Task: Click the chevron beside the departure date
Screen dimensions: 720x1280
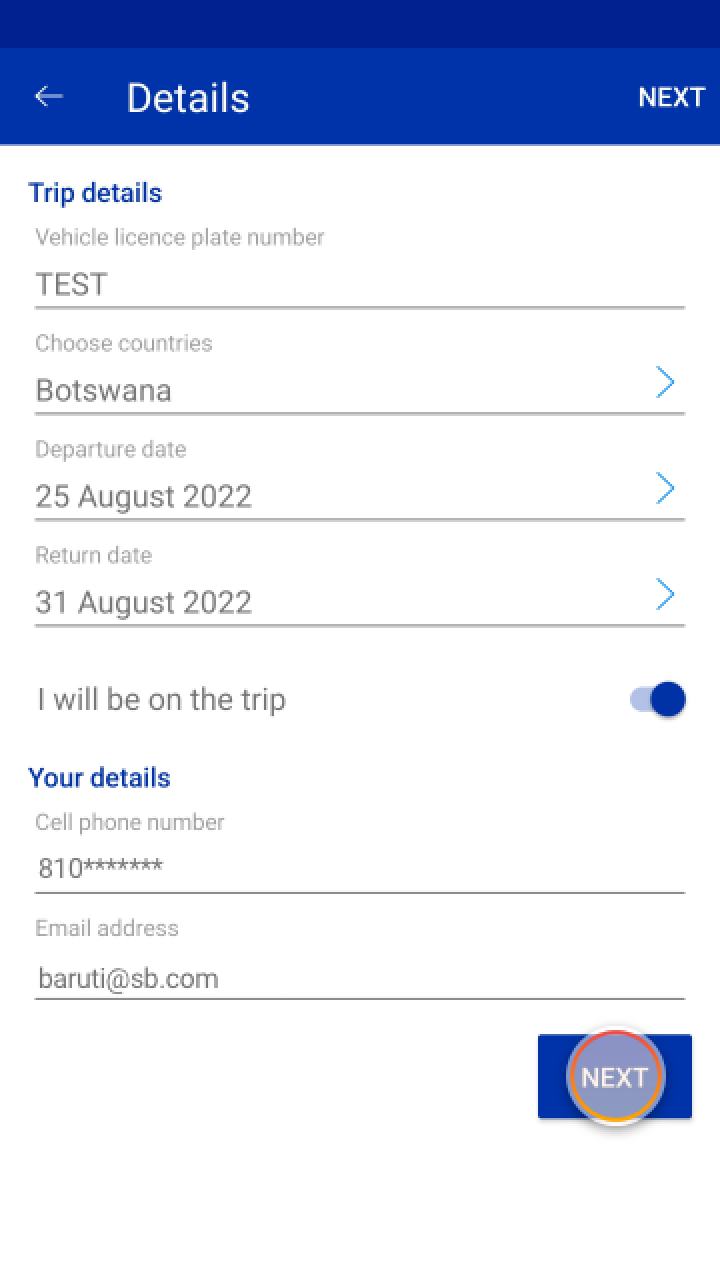Action: 665,487
